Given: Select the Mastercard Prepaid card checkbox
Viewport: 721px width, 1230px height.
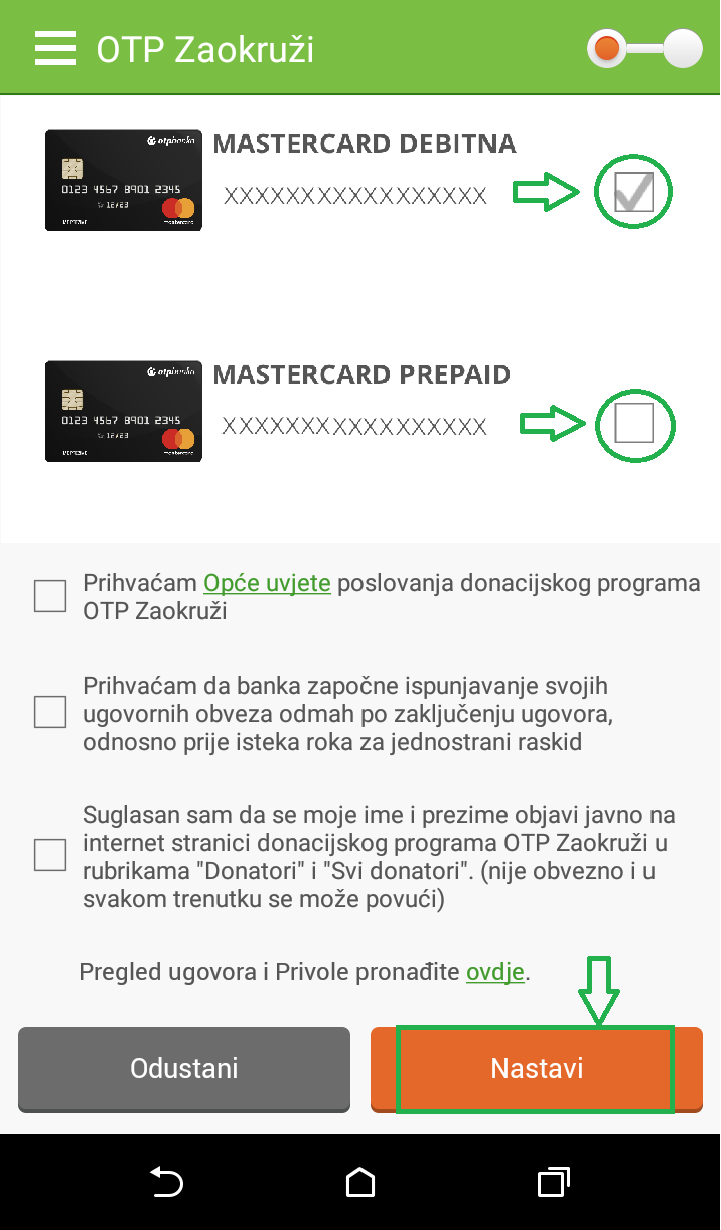Looking at the screenshot, I should tap(634, 423).
